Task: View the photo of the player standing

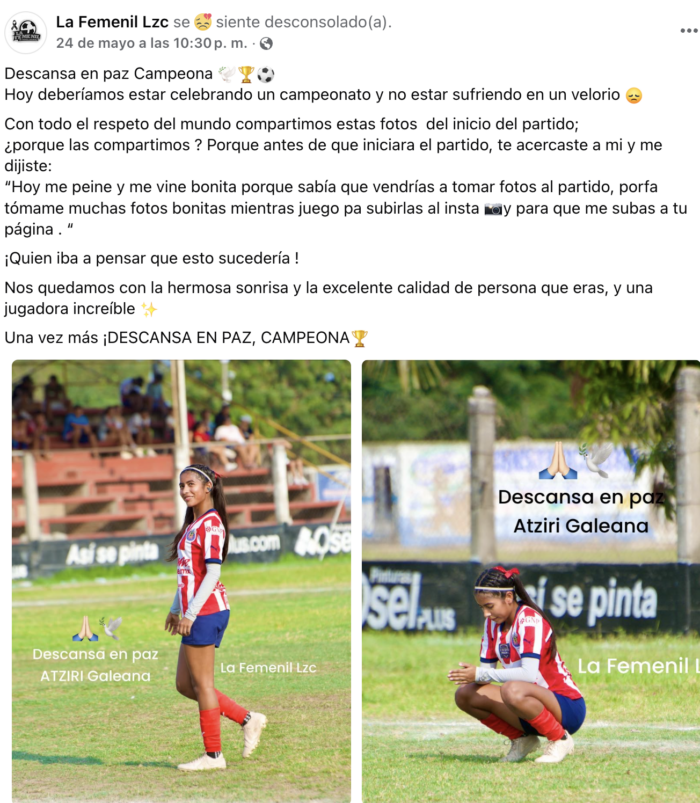Action: click(181, 580)
